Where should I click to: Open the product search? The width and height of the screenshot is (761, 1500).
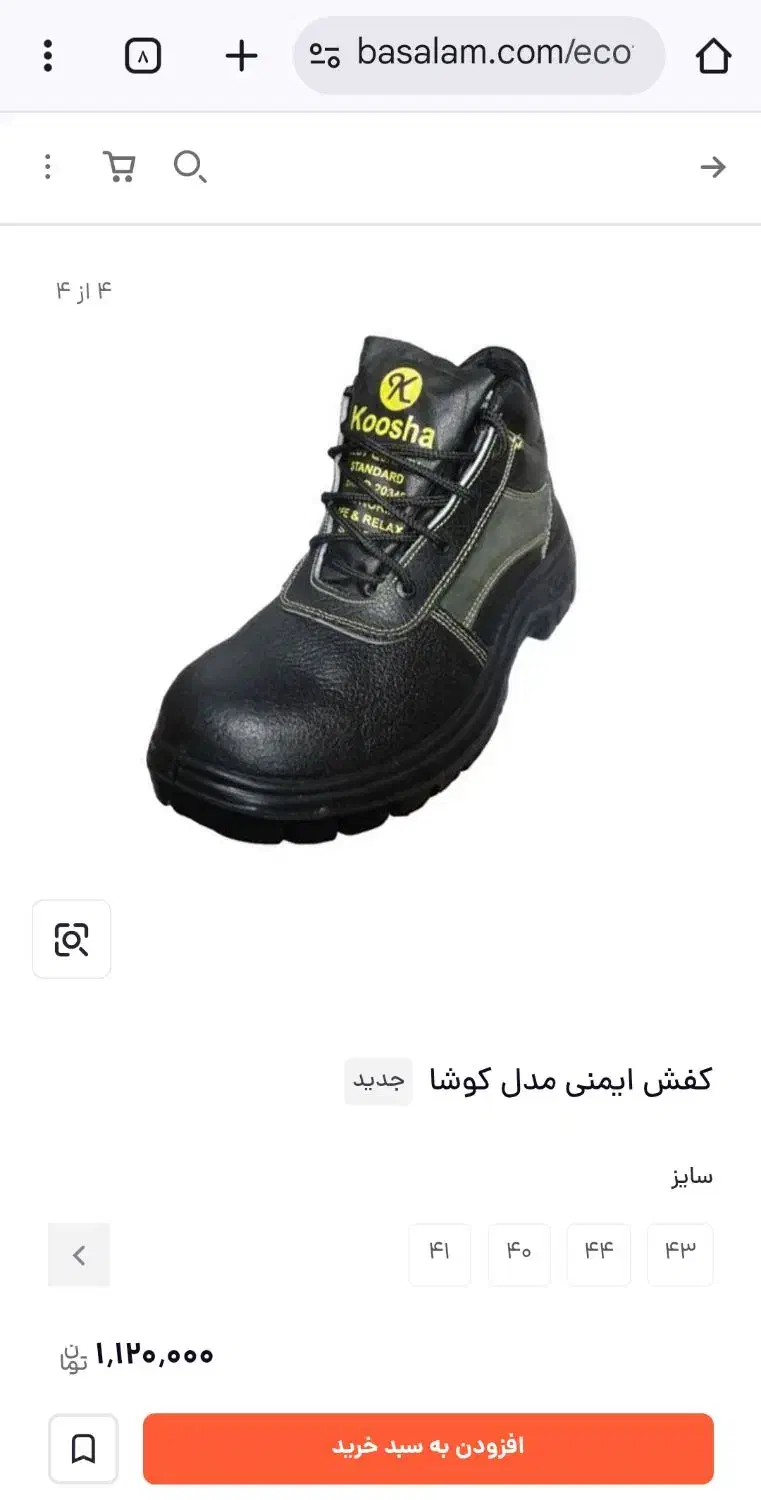(190, 168)
